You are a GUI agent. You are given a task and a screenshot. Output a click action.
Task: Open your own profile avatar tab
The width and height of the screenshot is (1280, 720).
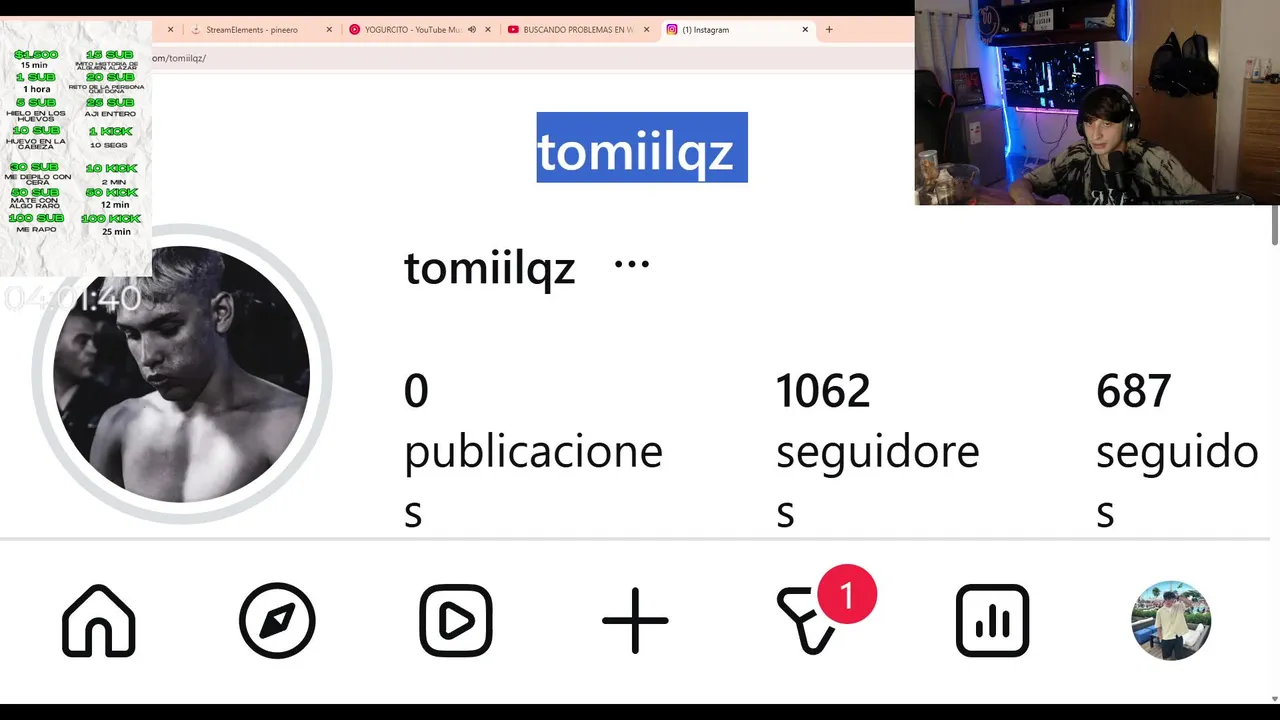[1170, 621]
